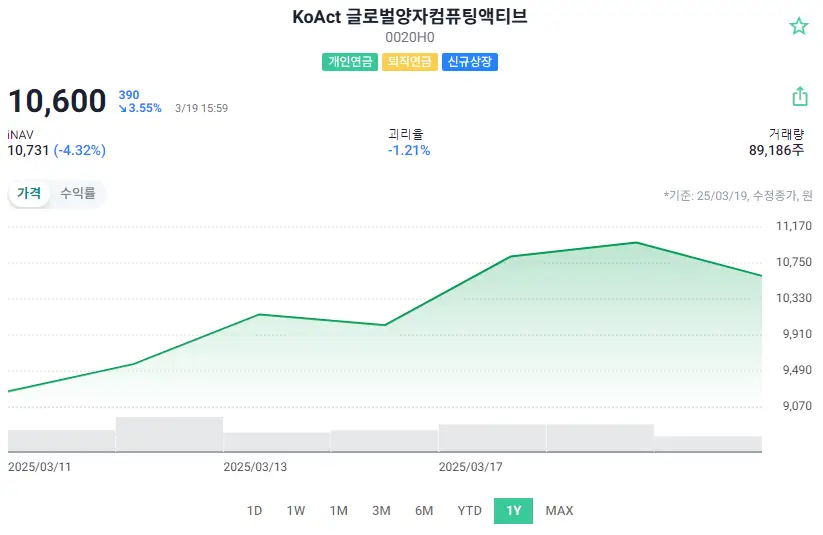Viewport: 823px width, 535px height.
Task: Set chart range to 1D
Action: (254, 511)
